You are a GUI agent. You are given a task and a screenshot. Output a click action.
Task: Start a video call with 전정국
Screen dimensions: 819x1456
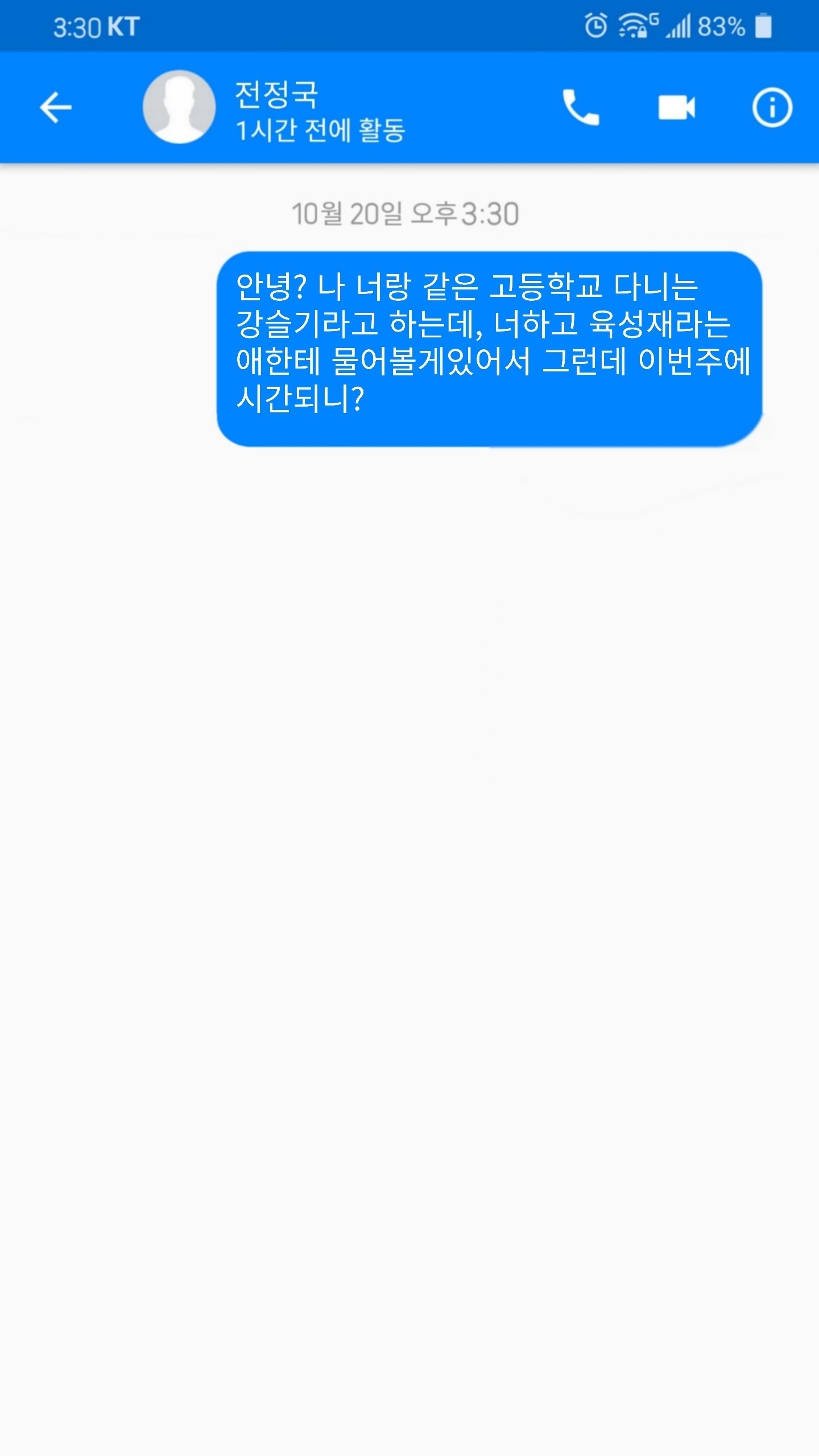[676, 107]
